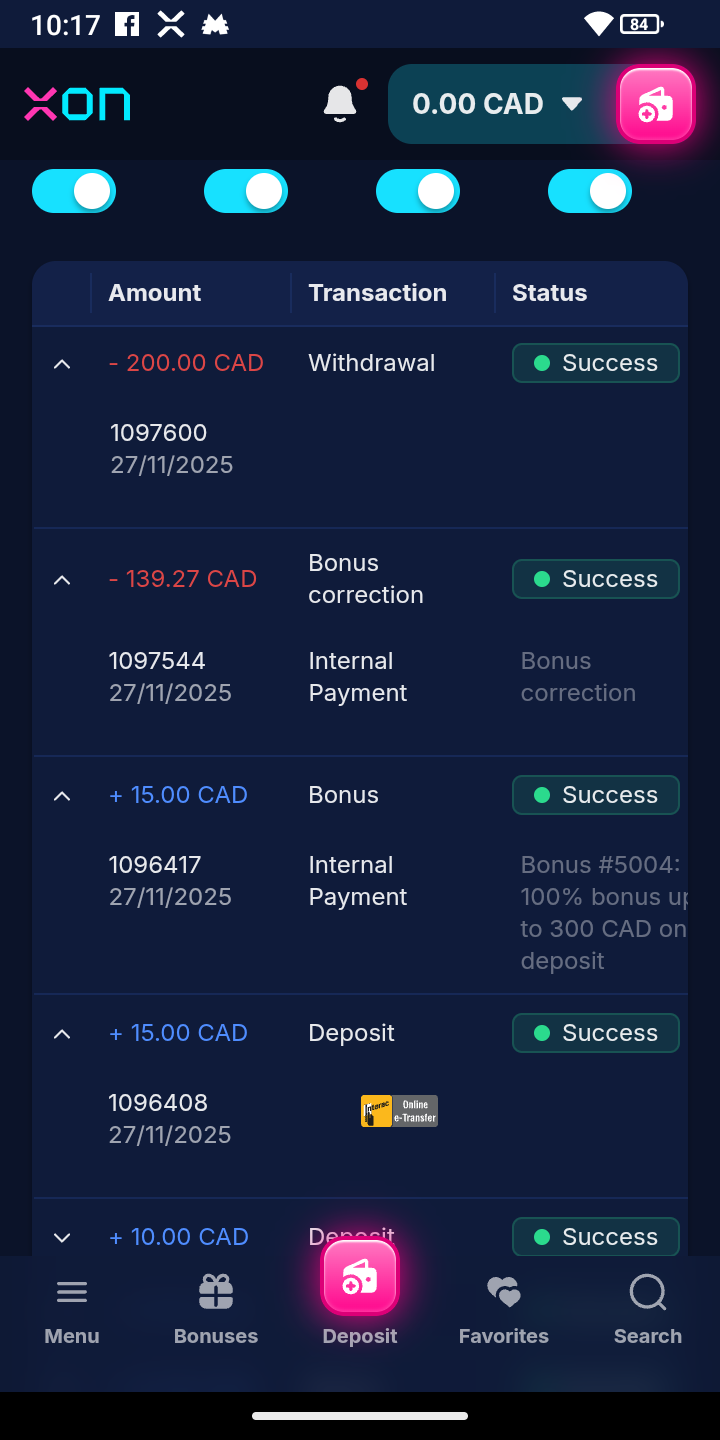The height and width of the screenshot is (1440, 720).
Task: Collapse the 15.00 CAD Bonus transaction row
Action: click(62, 796)
